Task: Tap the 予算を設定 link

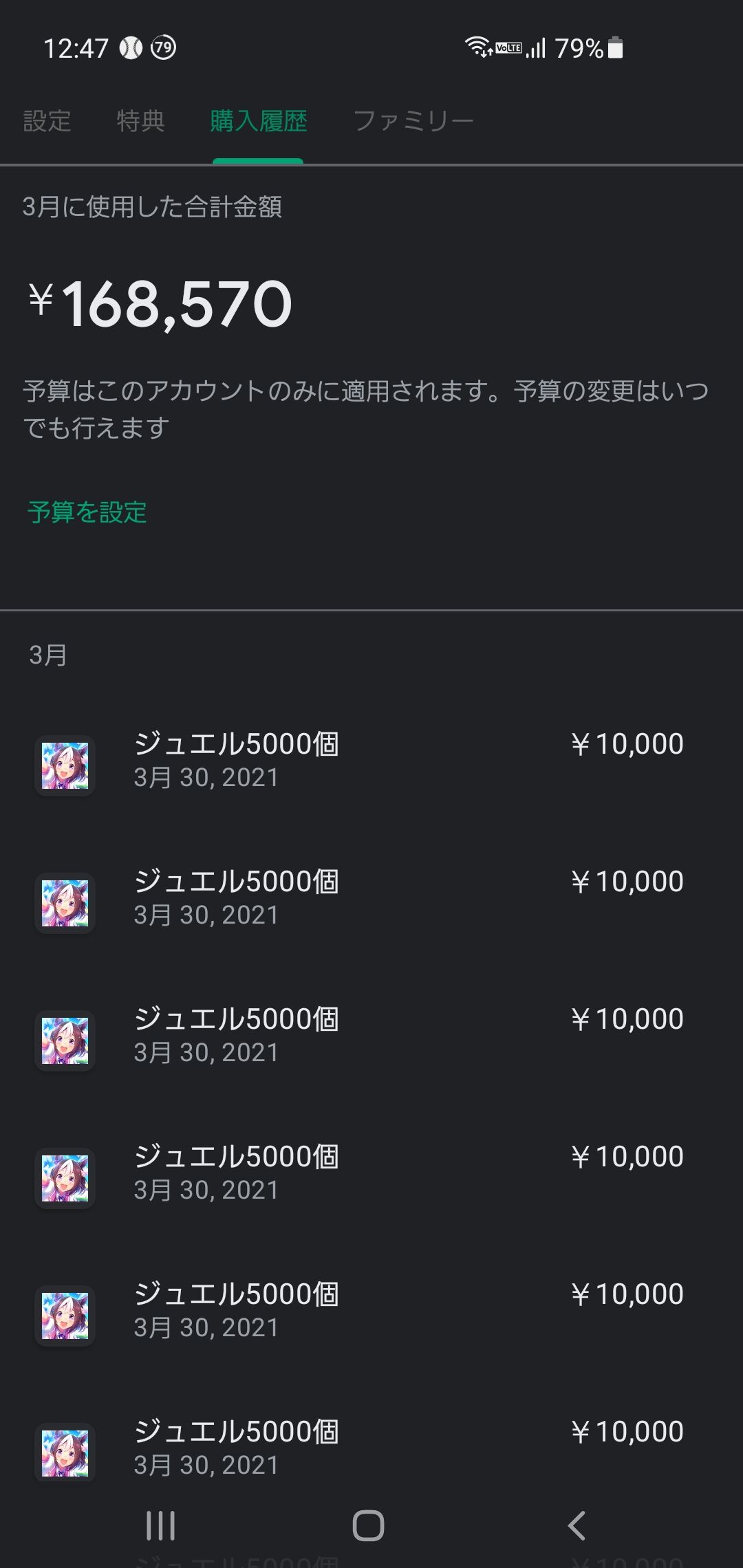Action: (87, 512)
